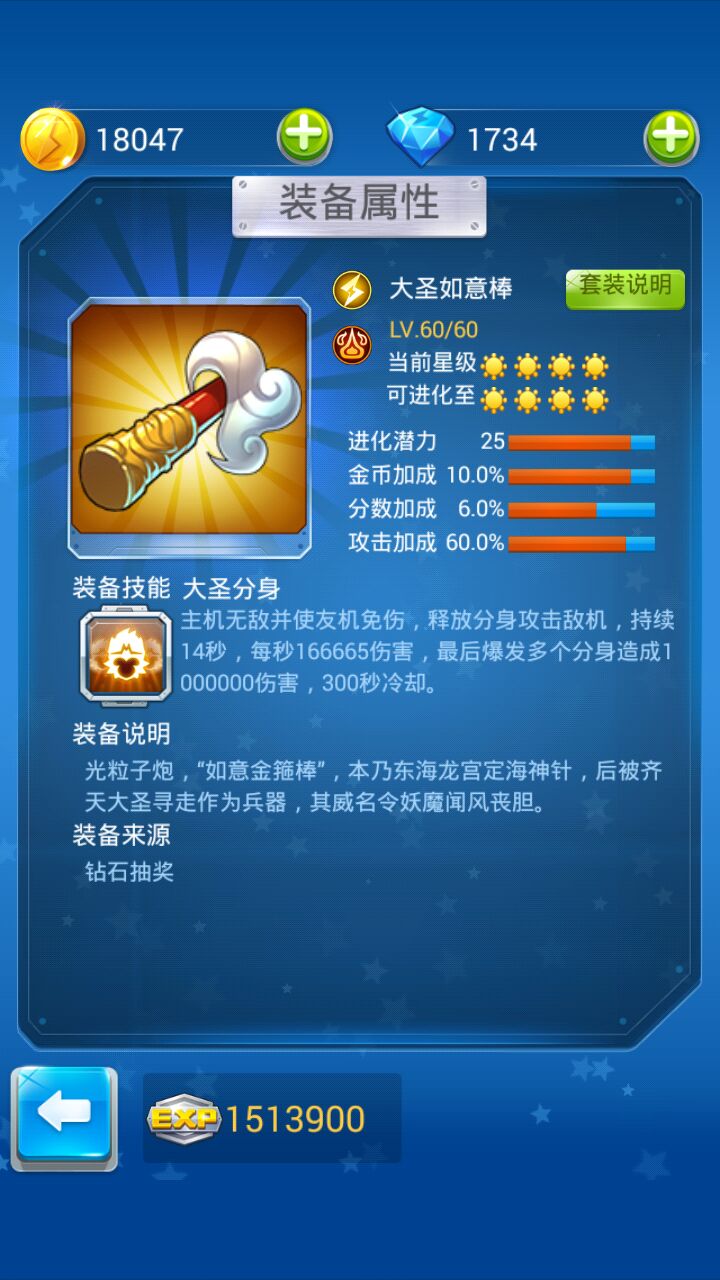Screen dimensions: 720x1280
Task: Add more diamonds with plus button
Action: (671, 137)
